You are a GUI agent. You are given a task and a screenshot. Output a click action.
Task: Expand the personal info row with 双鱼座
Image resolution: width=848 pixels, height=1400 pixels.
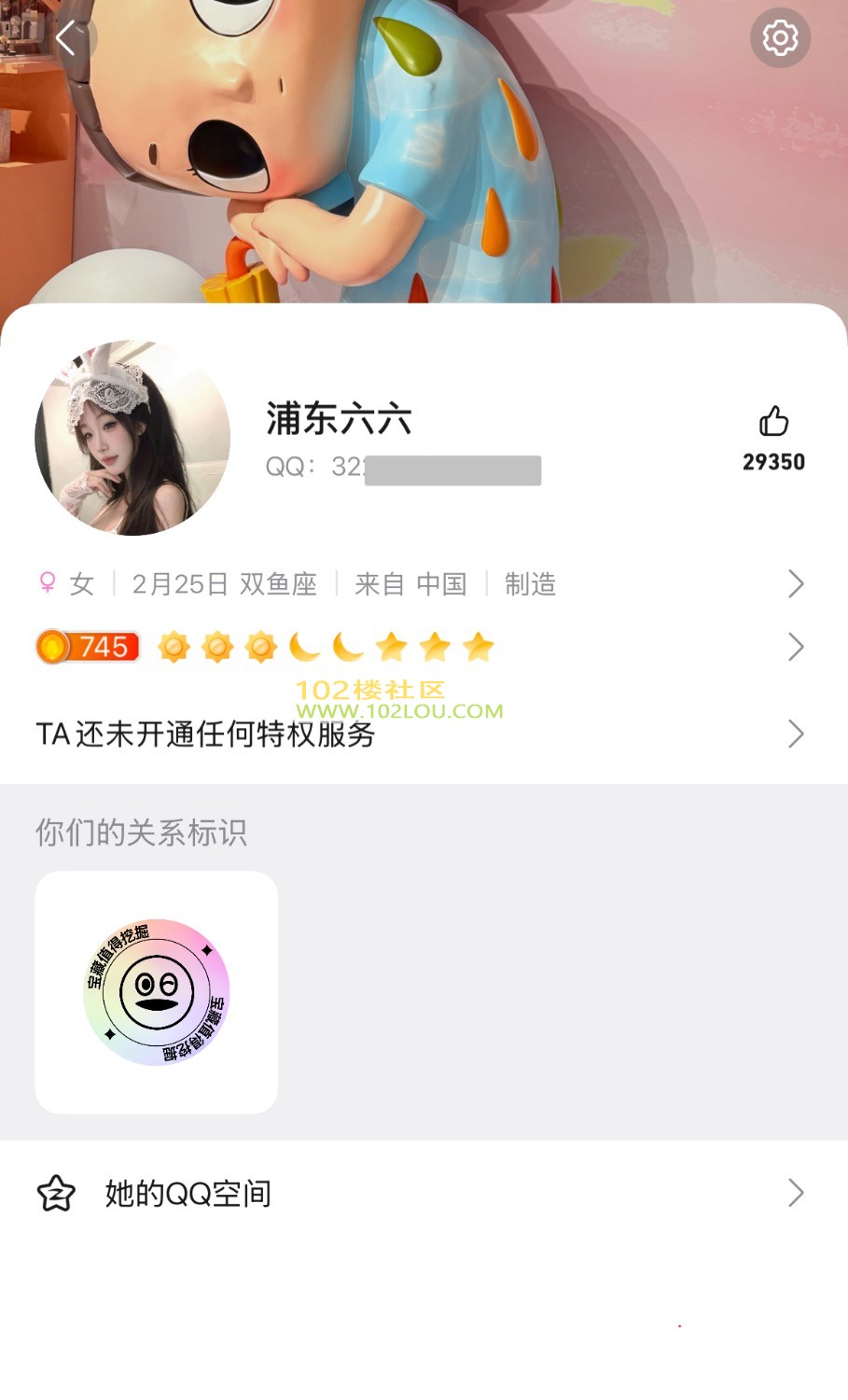(420, 584)
